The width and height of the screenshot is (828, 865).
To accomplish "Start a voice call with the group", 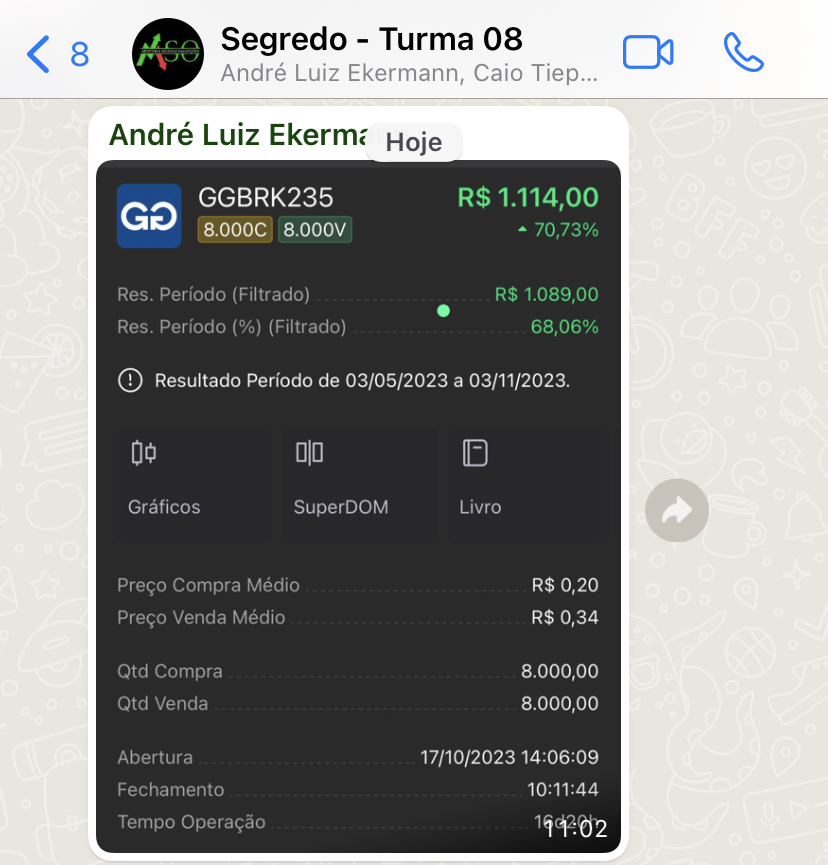I will 743,53.
